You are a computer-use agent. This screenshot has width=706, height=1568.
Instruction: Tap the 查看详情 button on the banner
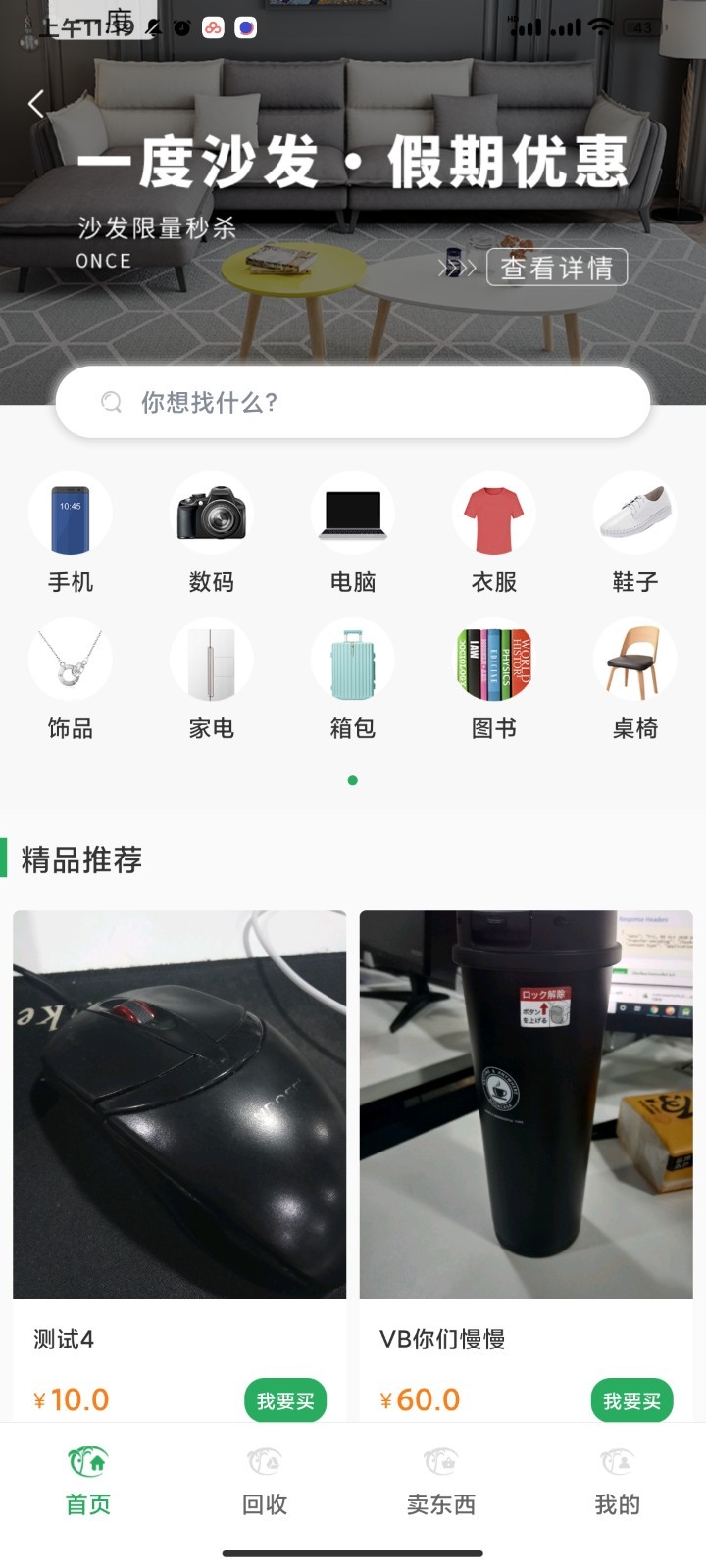tap(556, 268)
